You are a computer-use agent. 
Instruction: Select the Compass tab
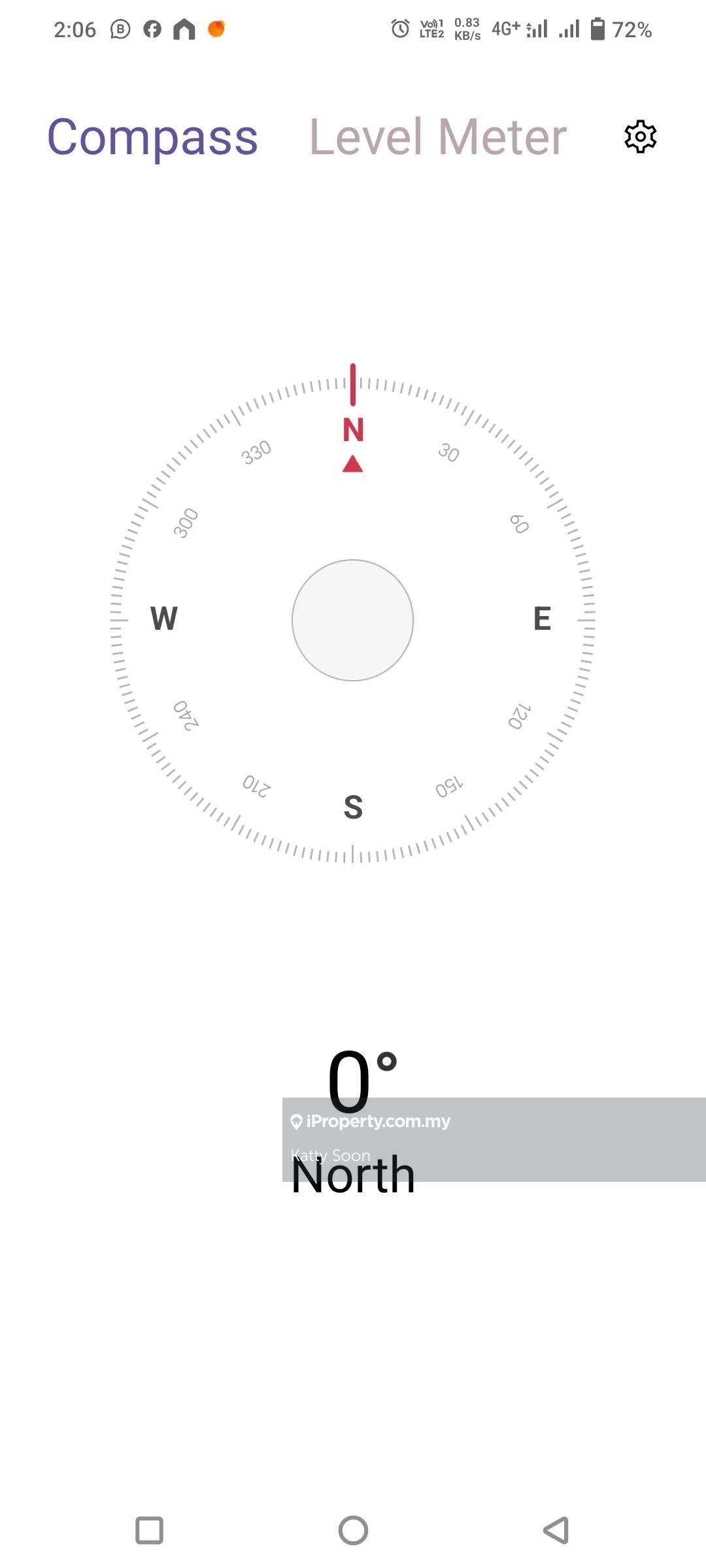(153, 137)
